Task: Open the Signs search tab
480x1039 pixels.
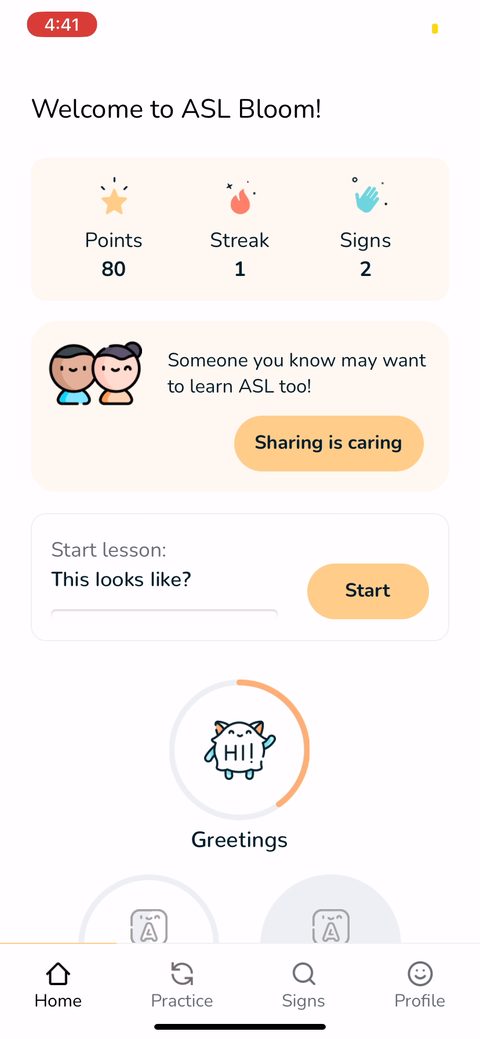Action: click(304, 986)
